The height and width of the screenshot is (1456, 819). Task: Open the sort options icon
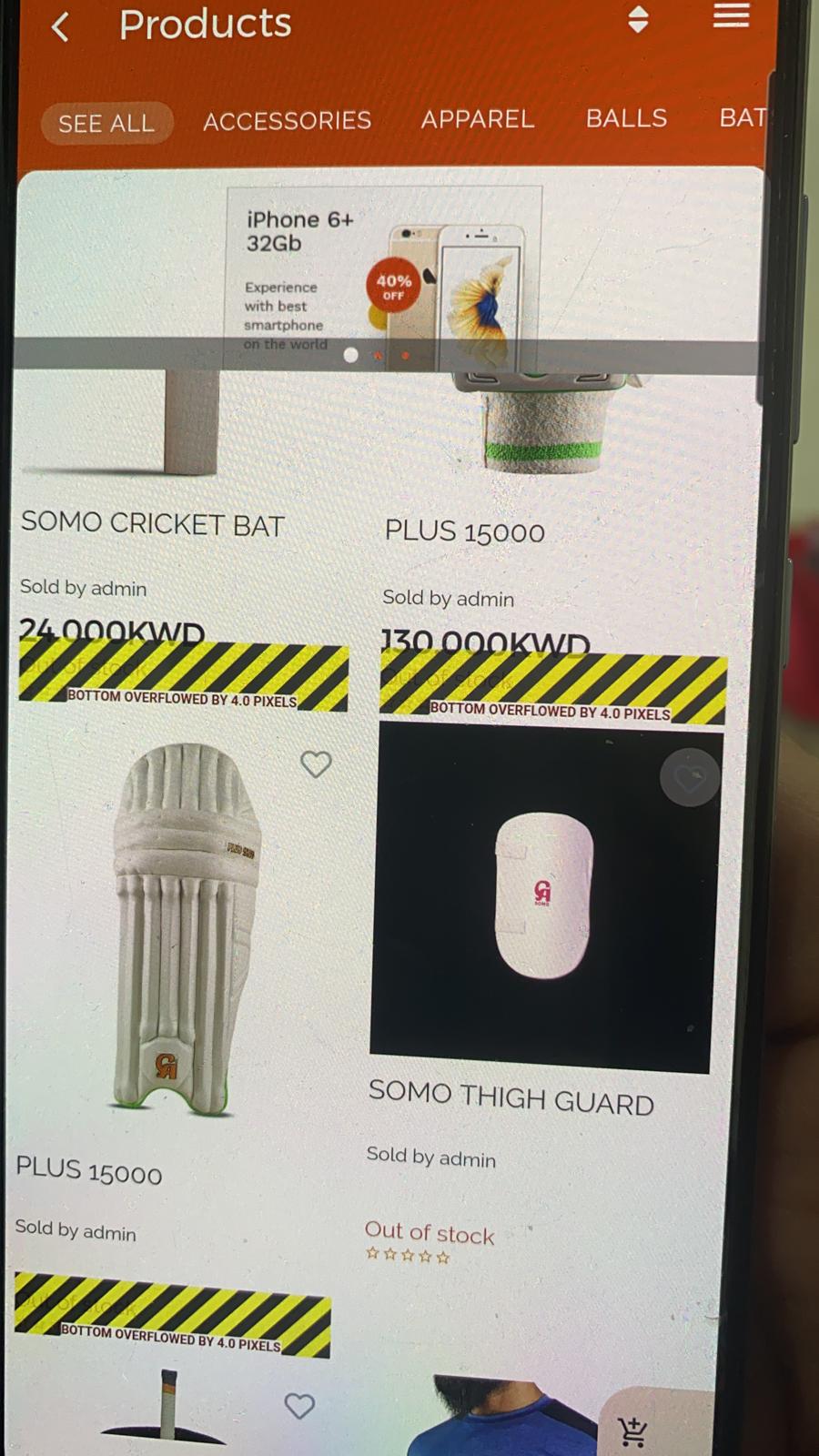639,19
